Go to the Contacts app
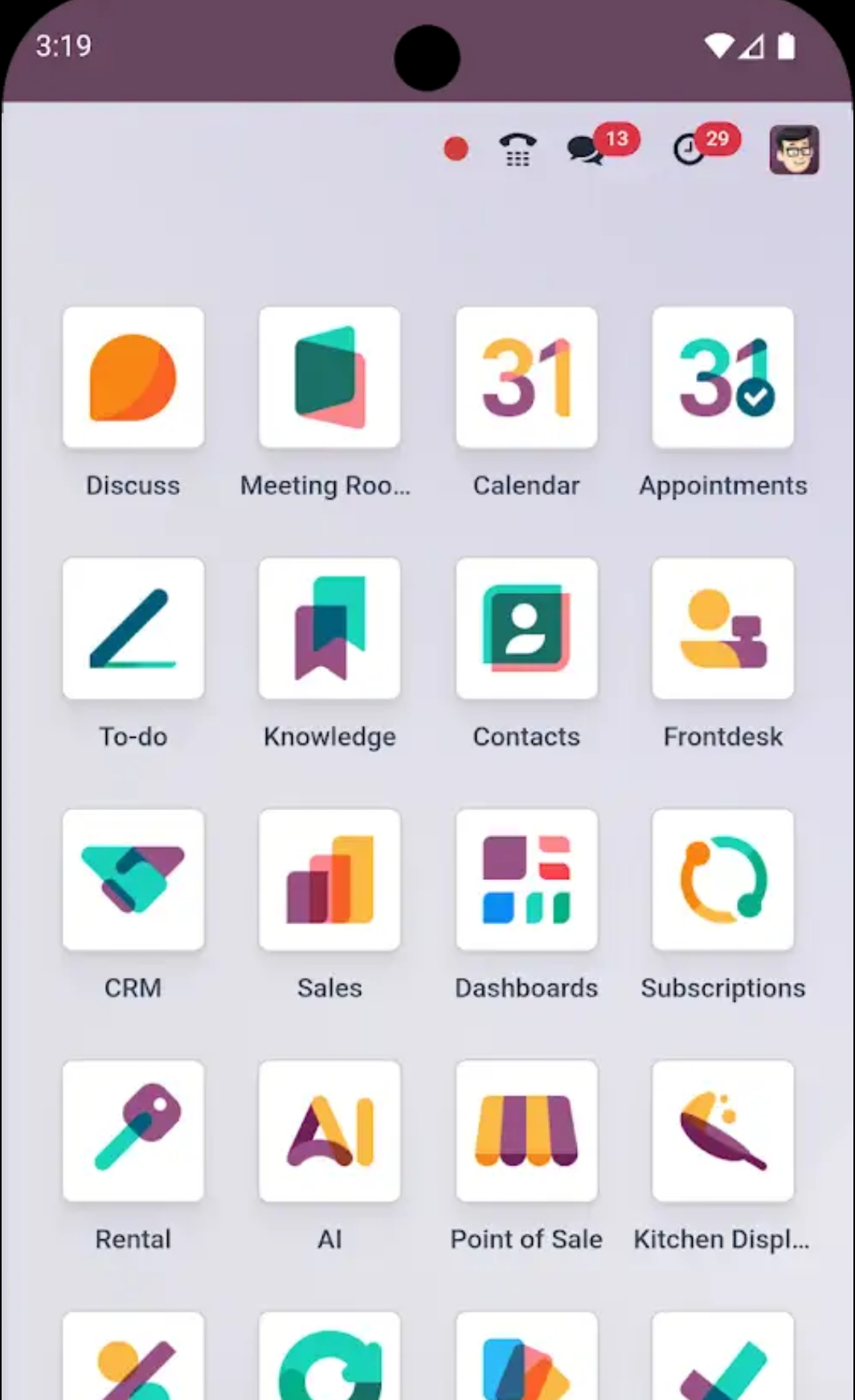 (526, 628)
